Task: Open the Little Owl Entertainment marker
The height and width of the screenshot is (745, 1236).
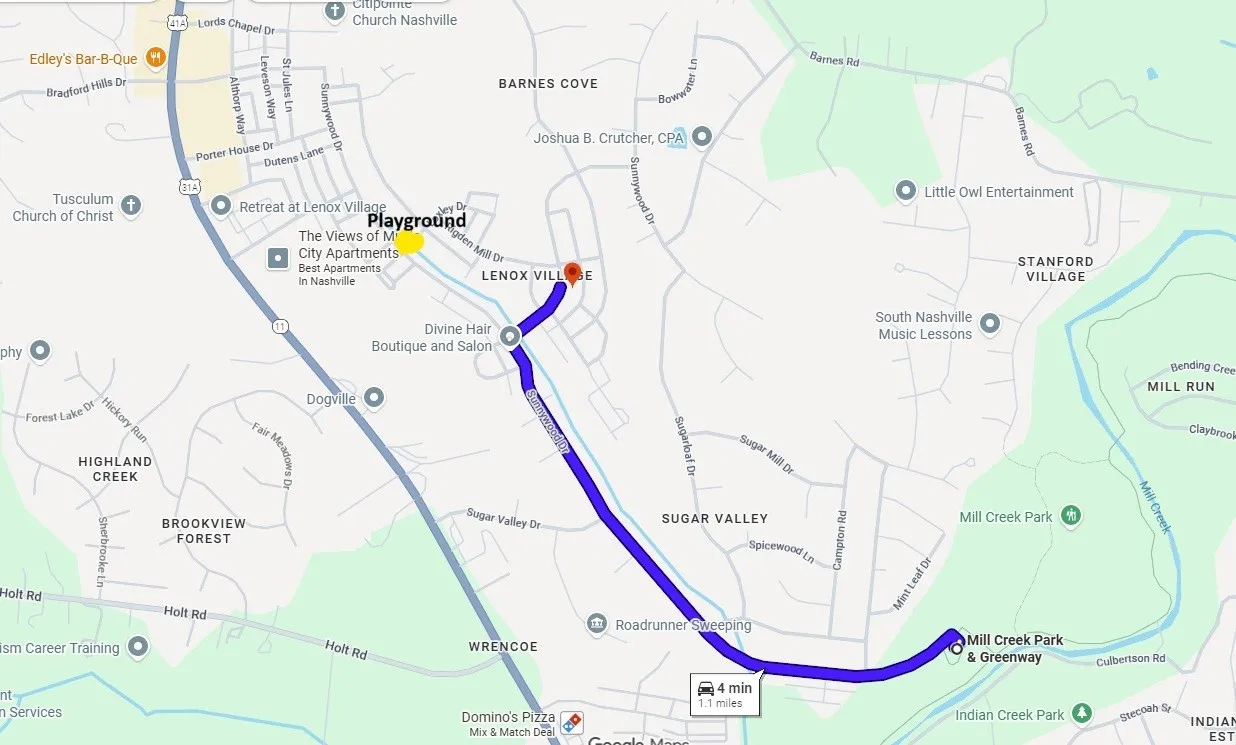Action: (906, 191)
